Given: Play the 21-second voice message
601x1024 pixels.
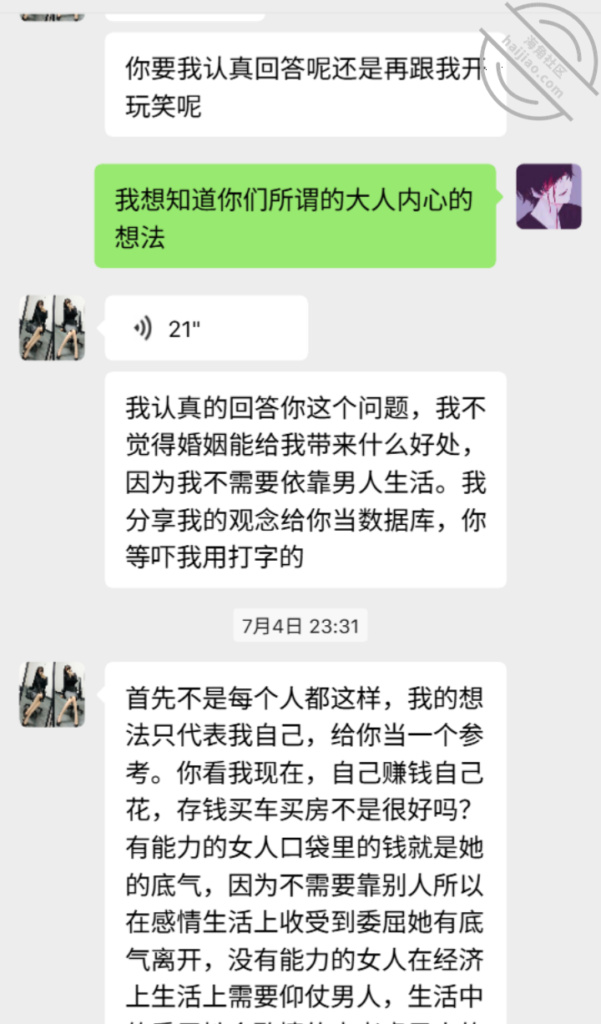Looking at the screenshot, I should (x=205, y=328).
